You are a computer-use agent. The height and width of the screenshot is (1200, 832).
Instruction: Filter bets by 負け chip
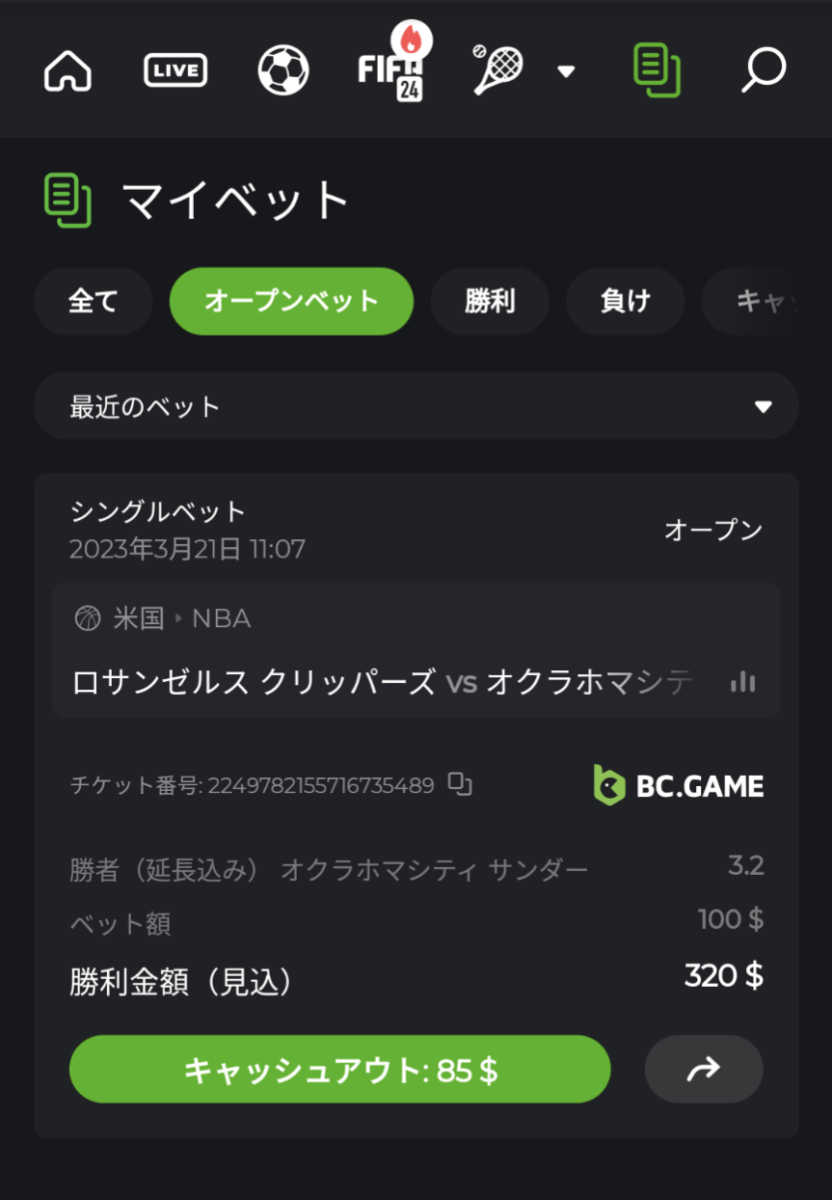(x=625, y=301)
